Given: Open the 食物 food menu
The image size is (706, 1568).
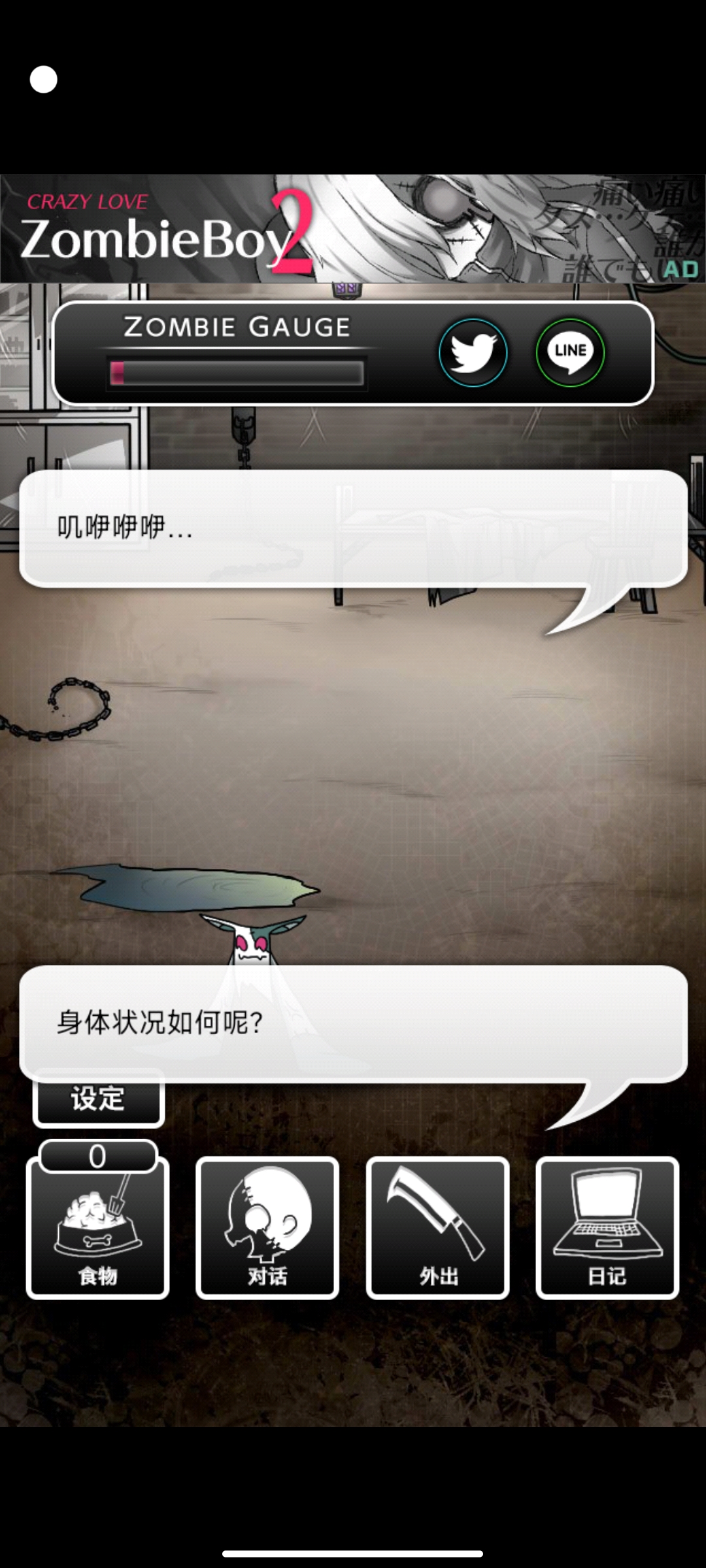Looking at the screenshot, I should (98, 1228).
